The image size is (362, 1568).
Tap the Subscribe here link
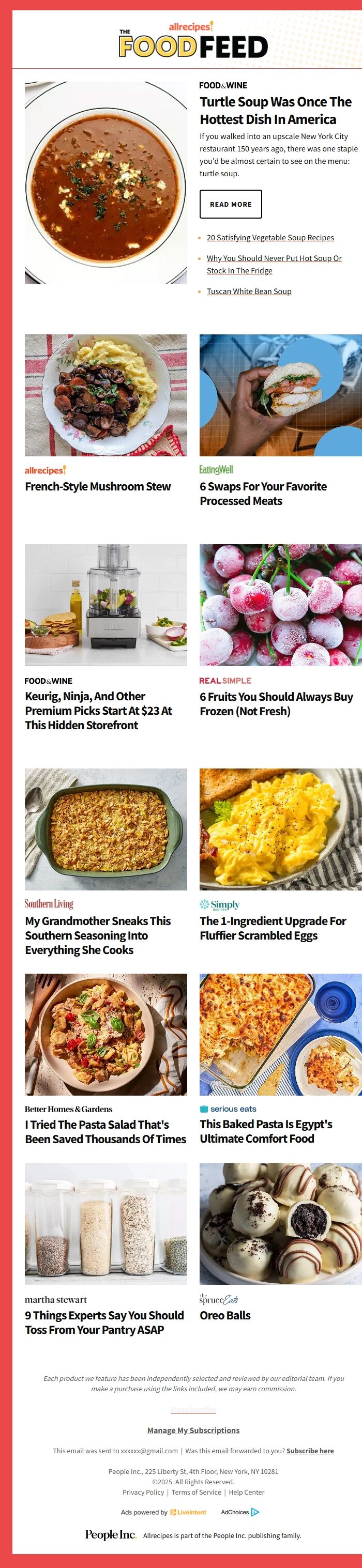pyautogui.click(x=310, y=1451)
